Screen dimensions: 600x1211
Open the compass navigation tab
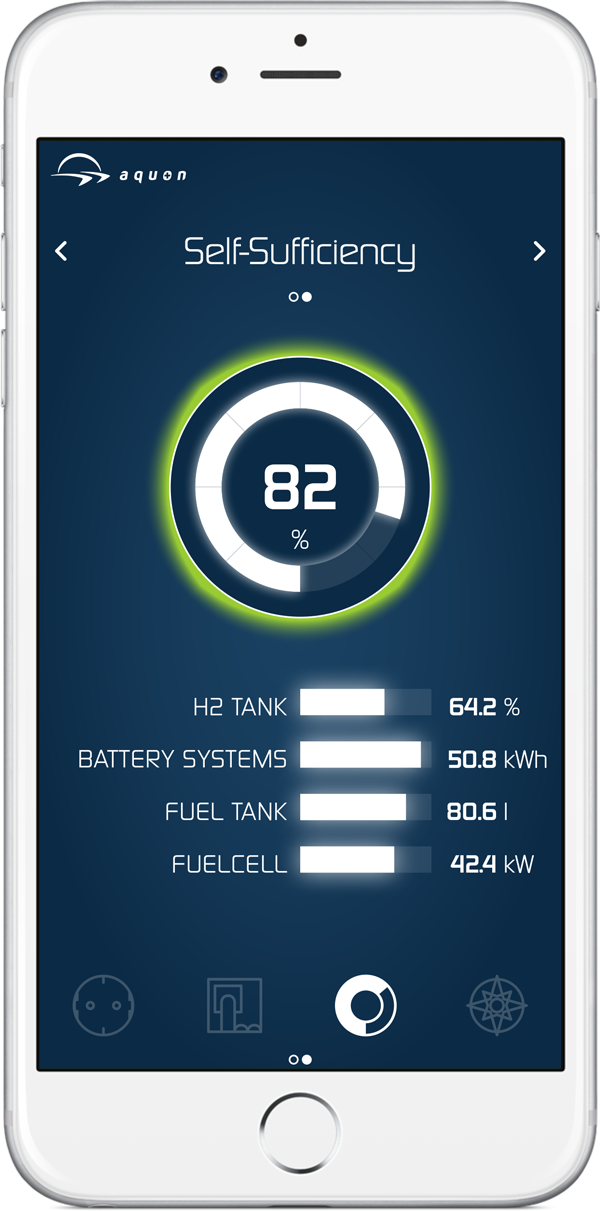click(x=497, y=1004)
